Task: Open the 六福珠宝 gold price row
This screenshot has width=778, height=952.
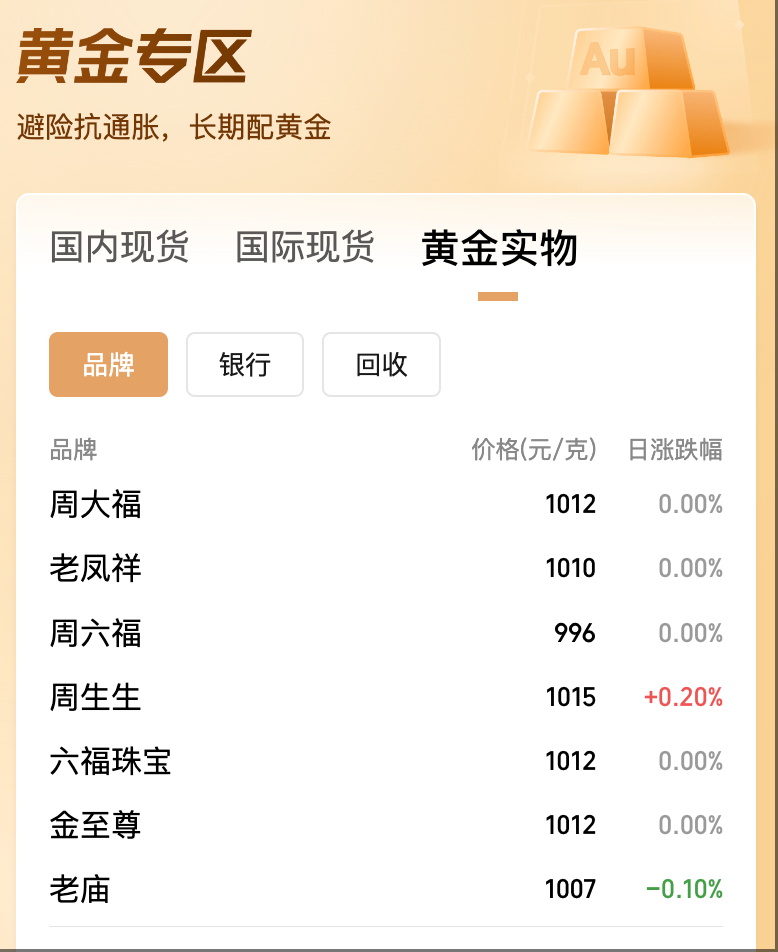Action: (x=385, y=761)
